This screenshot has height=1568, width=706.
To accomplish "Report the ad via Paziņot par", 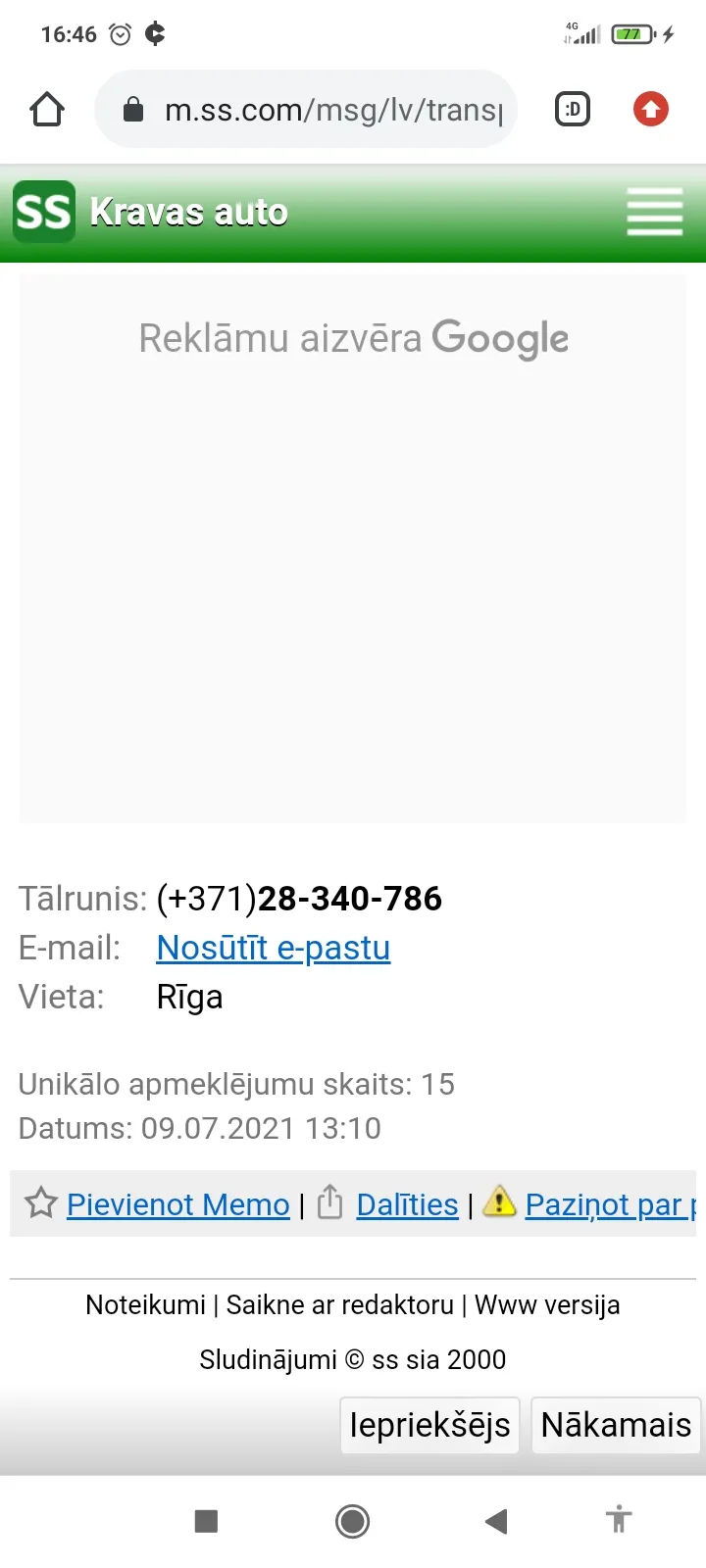I will 610,1204.
